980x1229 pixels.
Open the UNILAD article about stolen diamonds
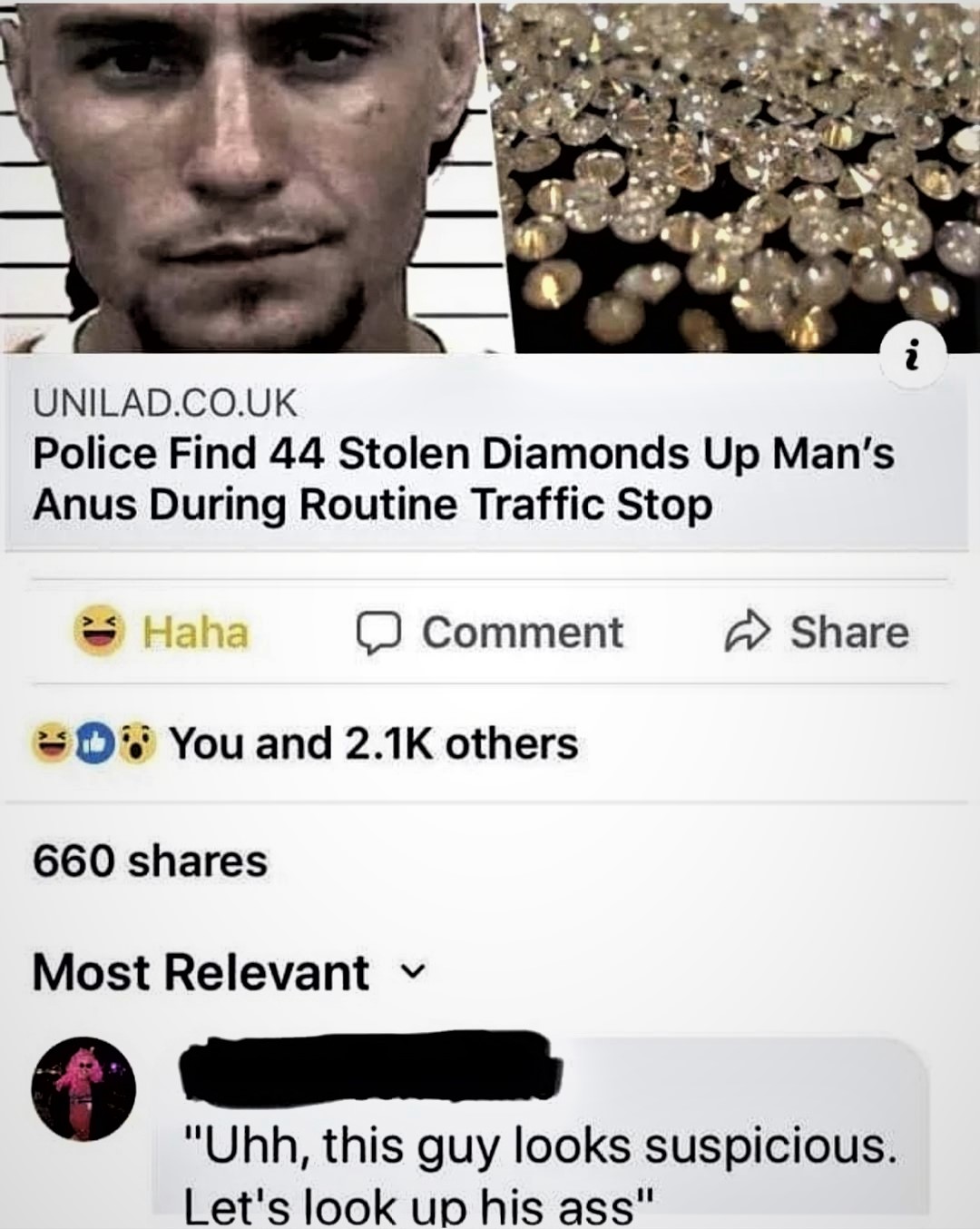pos(463,478)
